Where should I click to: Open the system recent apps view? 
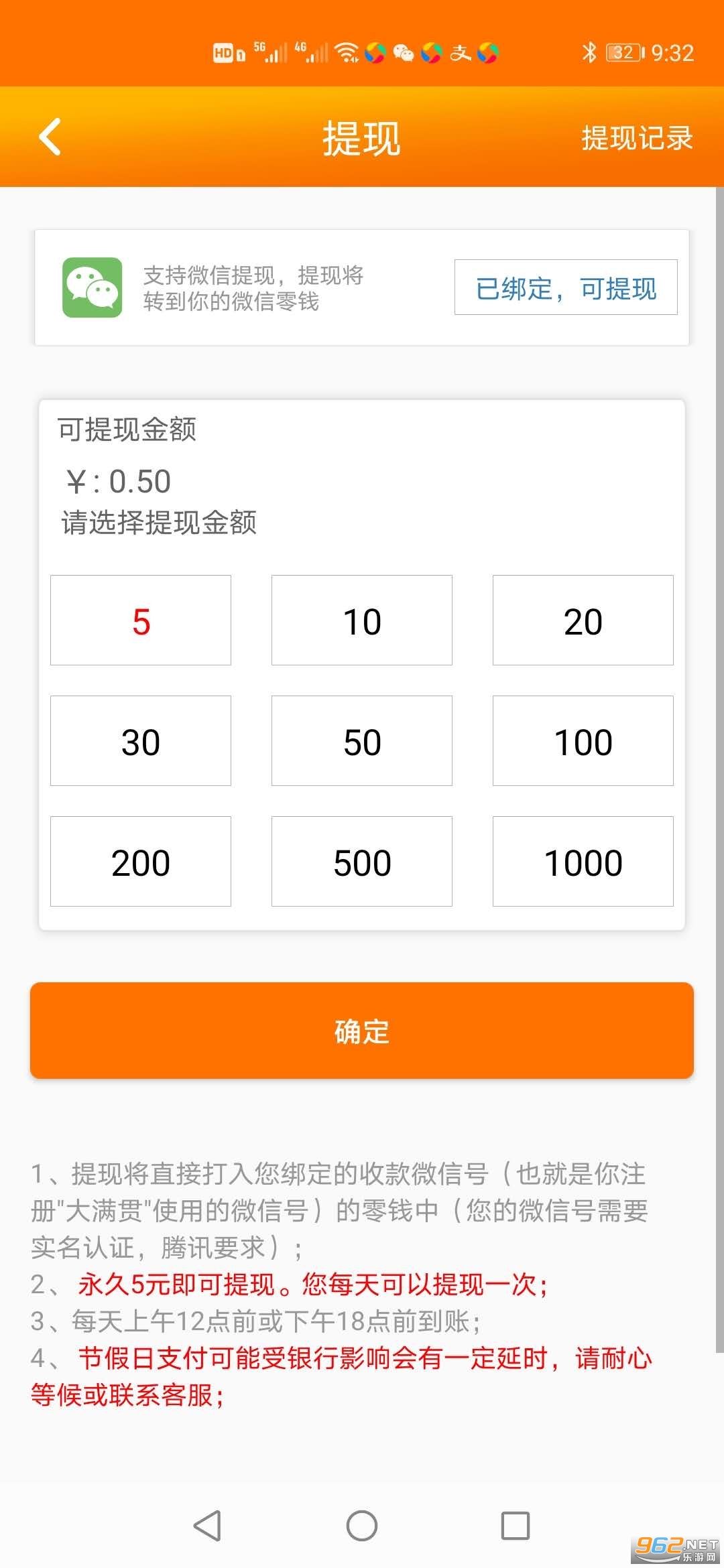(516, 1526)
